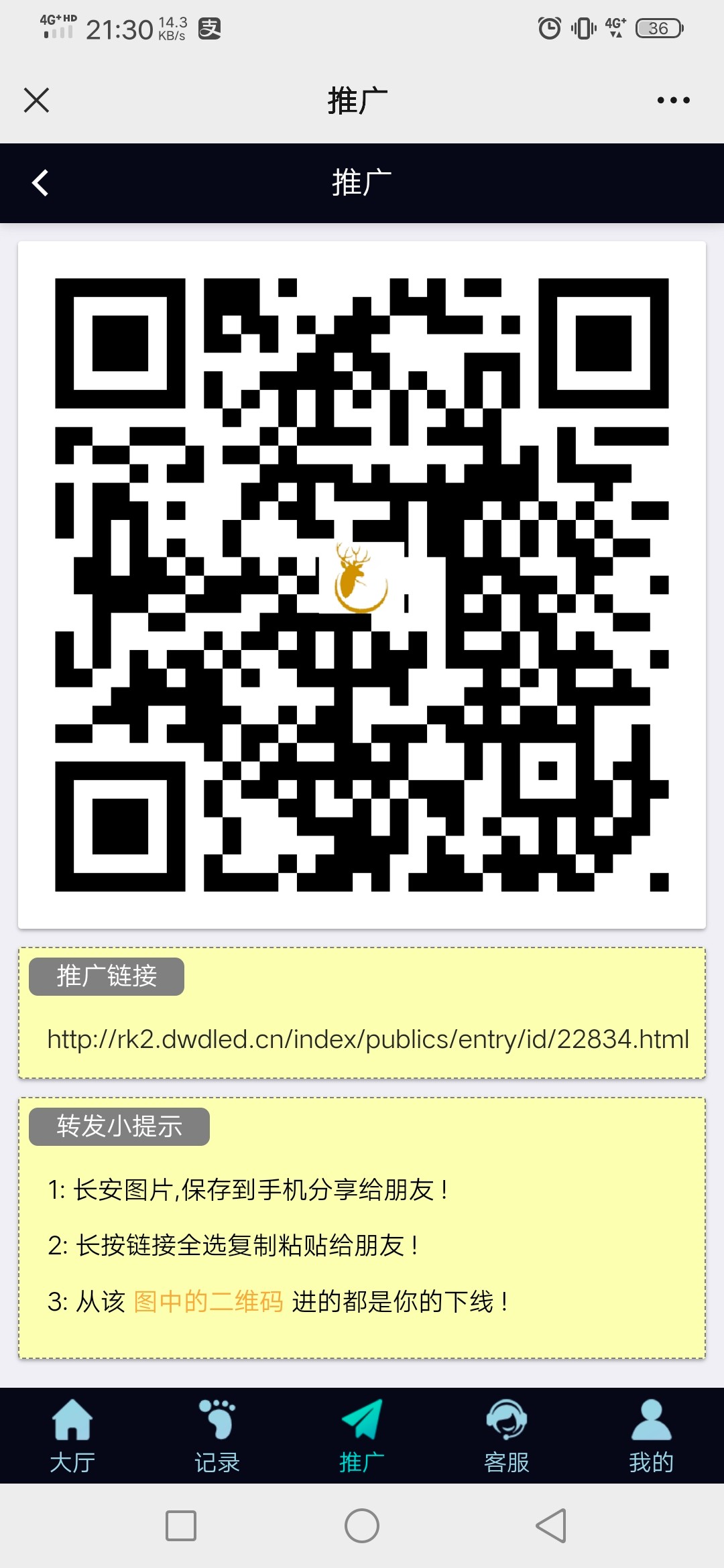The width and height of the screenshot is (724, 1568).
Task: Open the 记录 tab
Action: [x=217, y=1435]
